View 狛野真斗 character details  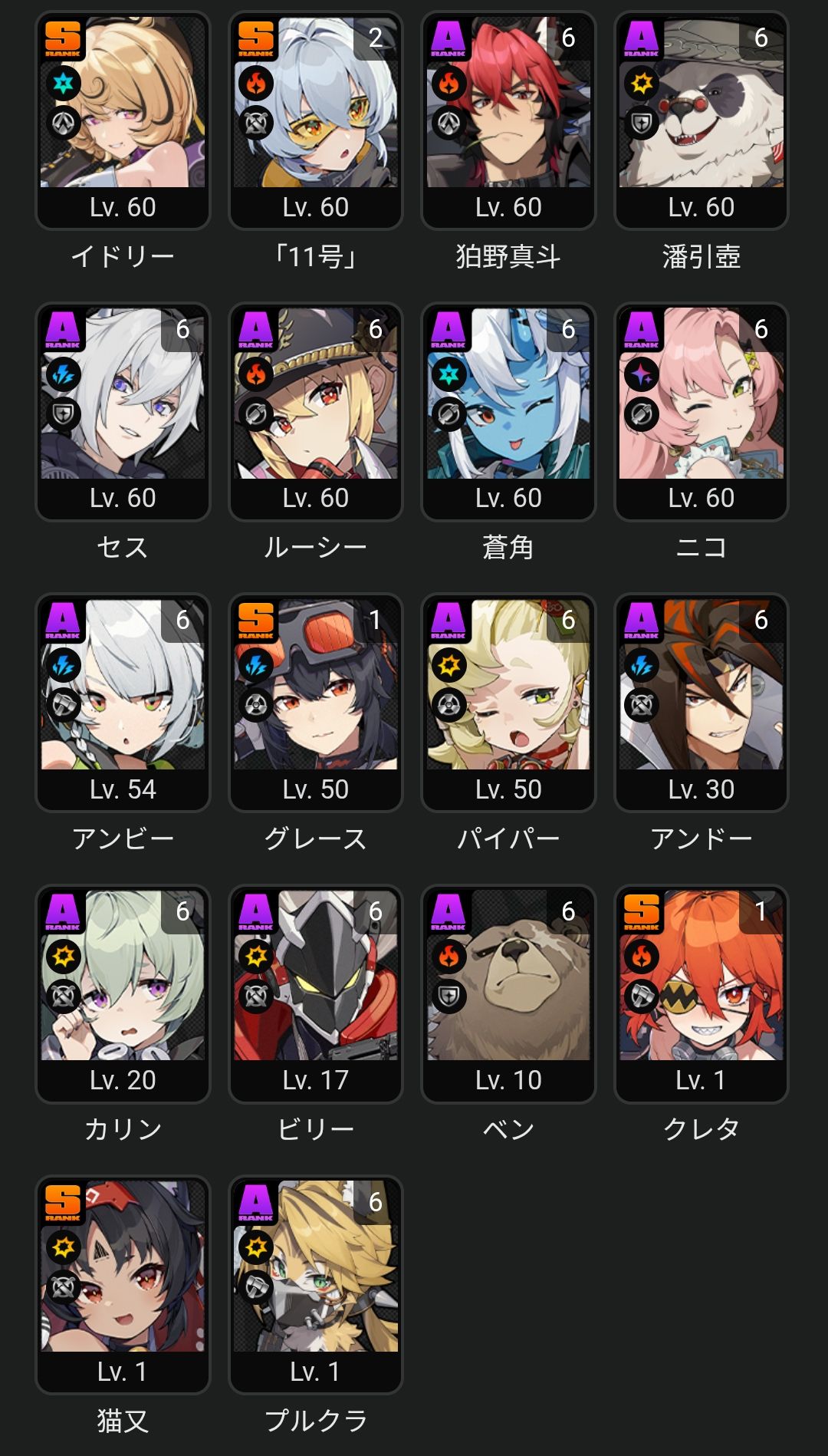pyautogui.click(x=508, y=120)
